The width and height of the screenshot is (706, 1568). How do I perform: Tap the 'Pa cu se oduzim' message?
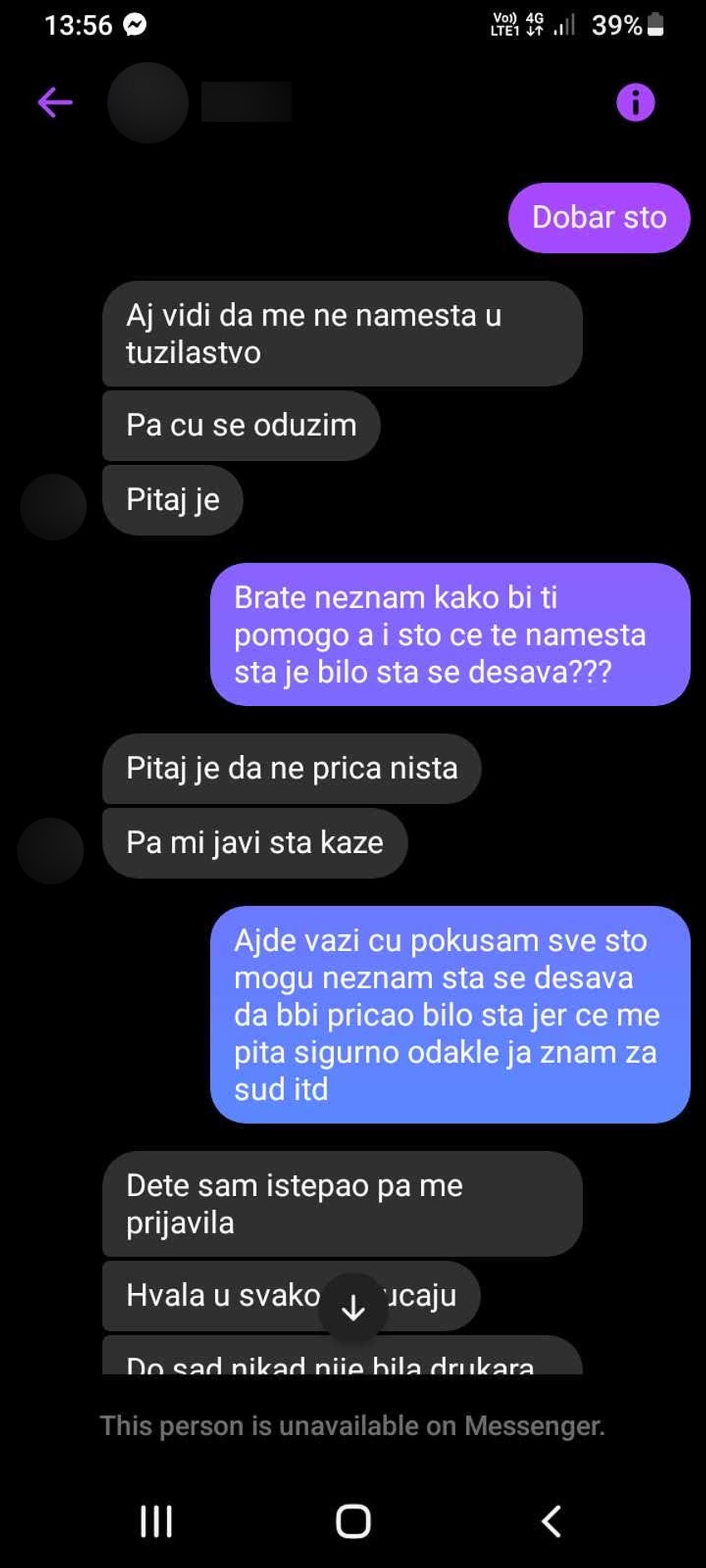pos(241,424)
